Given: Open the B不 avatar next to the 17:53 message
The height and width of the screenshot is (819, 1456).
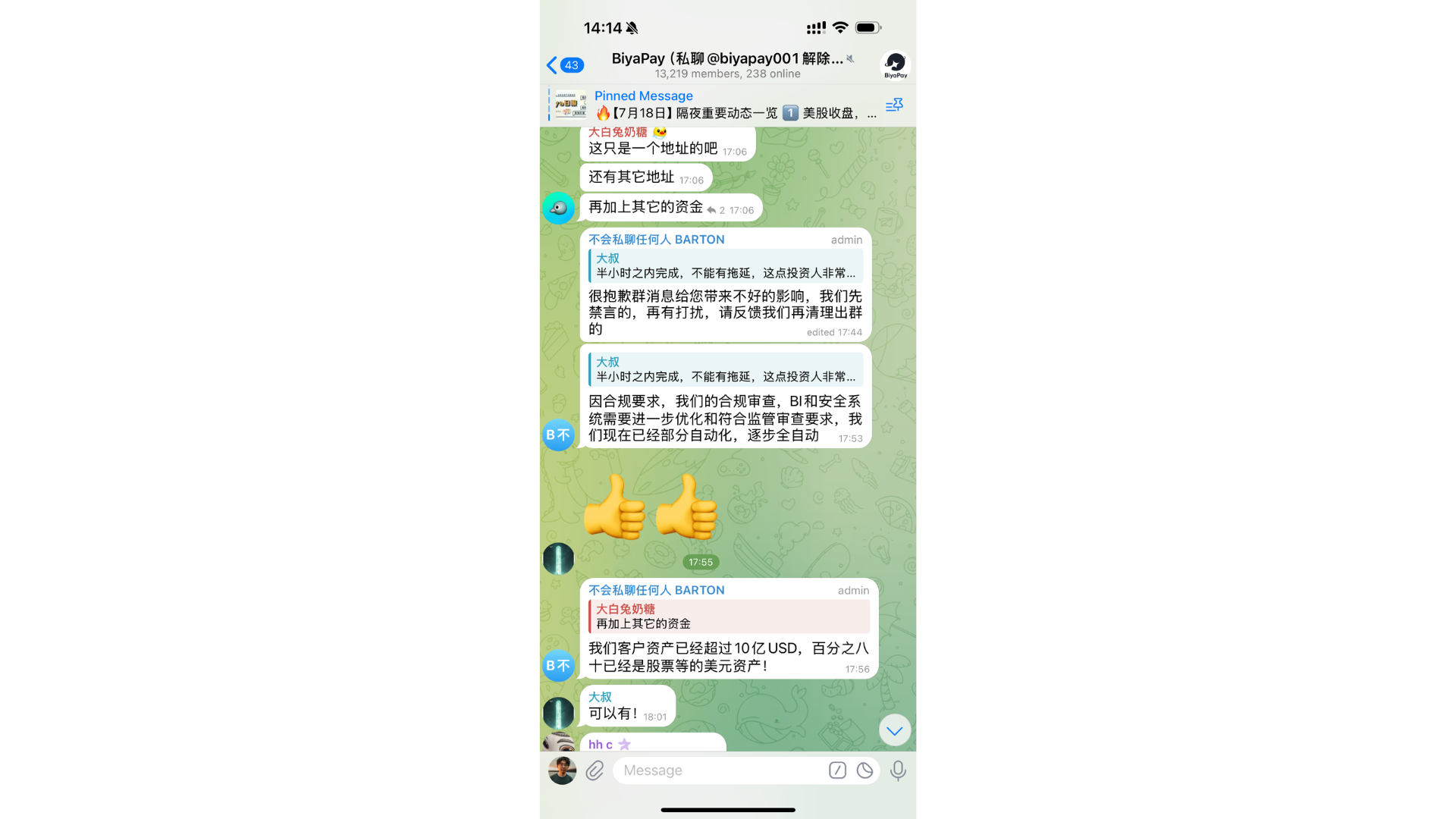Looking at the screenshot, I should [558, 435].
